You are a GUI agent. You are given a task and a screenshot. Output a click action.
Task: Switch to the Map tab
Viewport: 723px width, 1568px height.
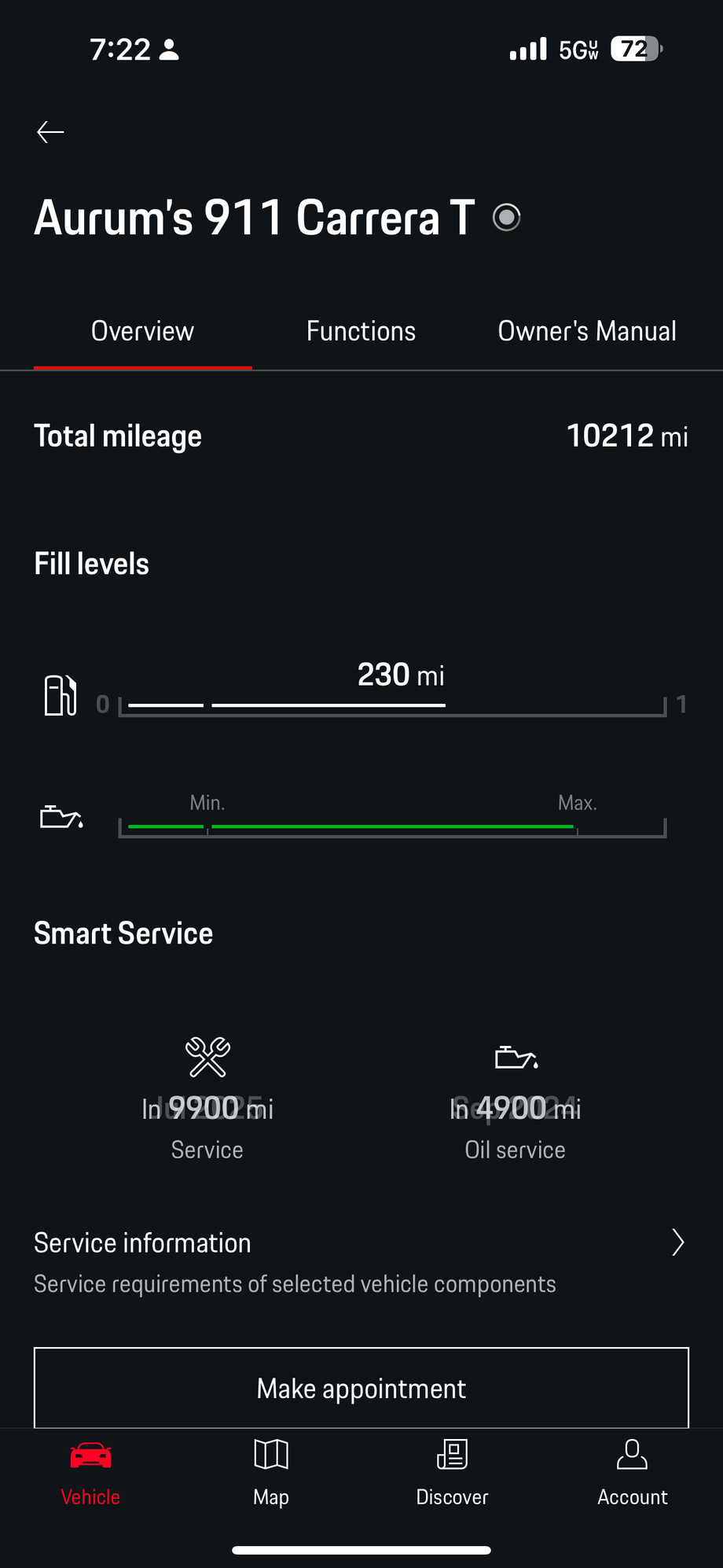click(x=271, y=1472)
